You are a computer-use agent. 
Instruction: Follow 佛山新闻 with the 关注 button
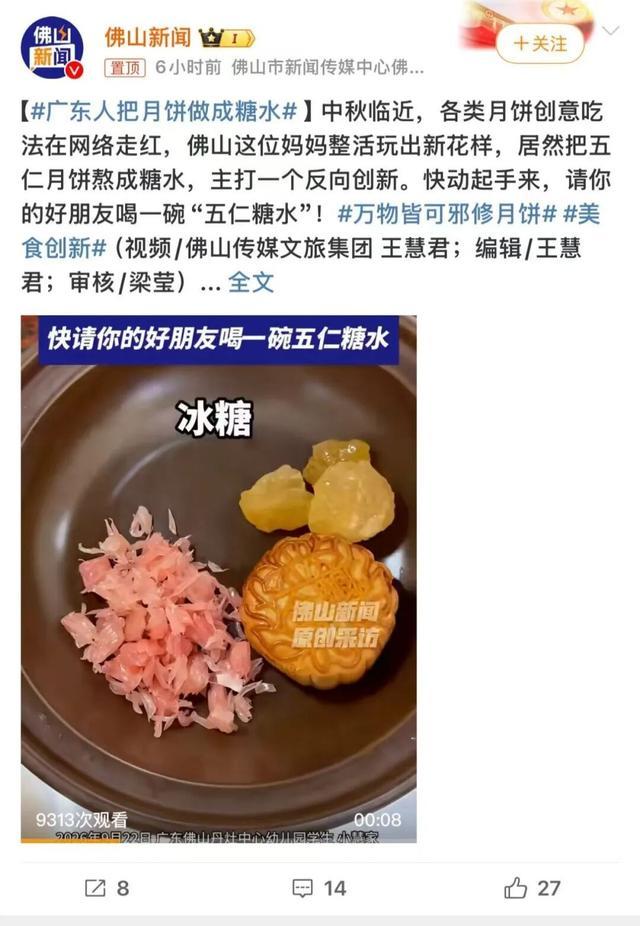(x=540, y=44)
